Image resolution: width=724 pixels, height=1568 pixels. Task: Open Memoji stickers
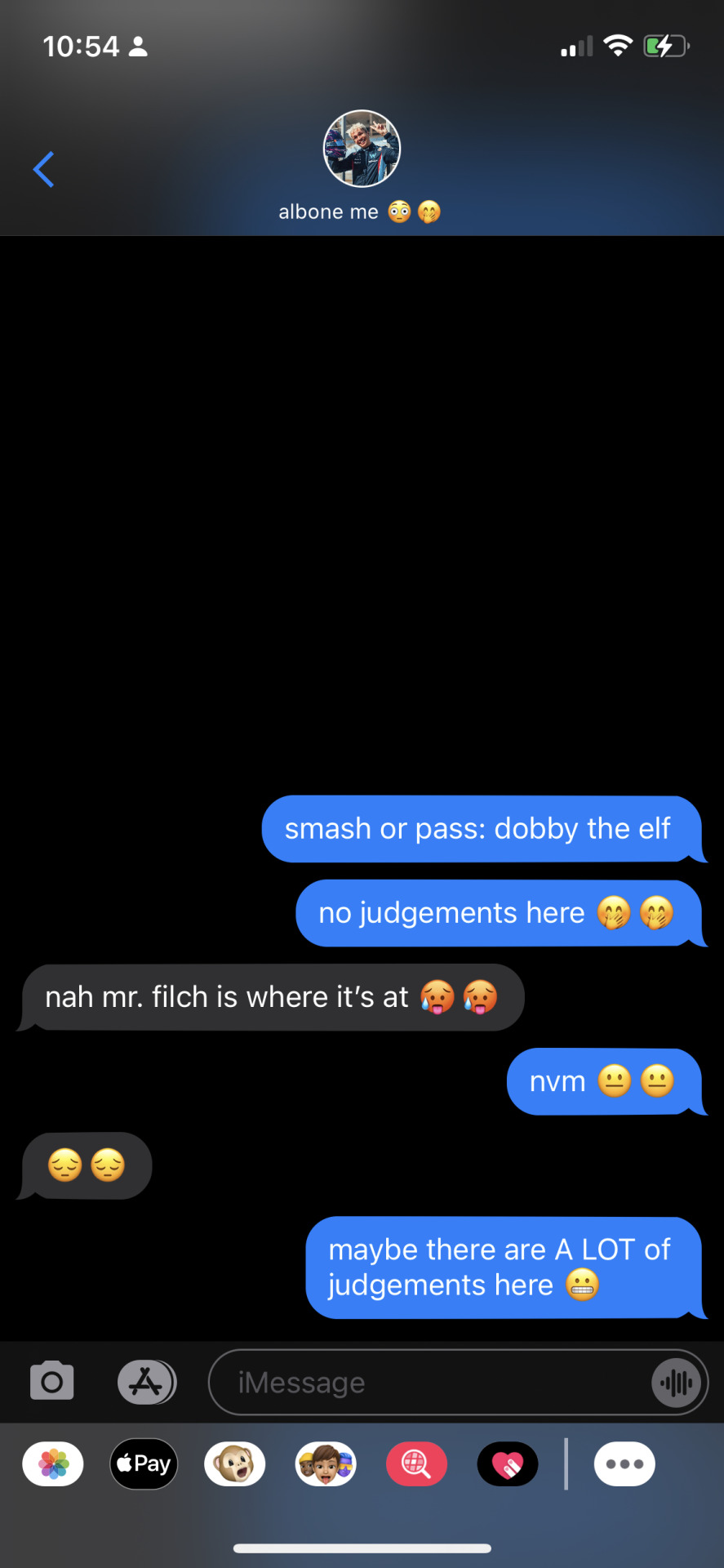tap(326, 1464)
